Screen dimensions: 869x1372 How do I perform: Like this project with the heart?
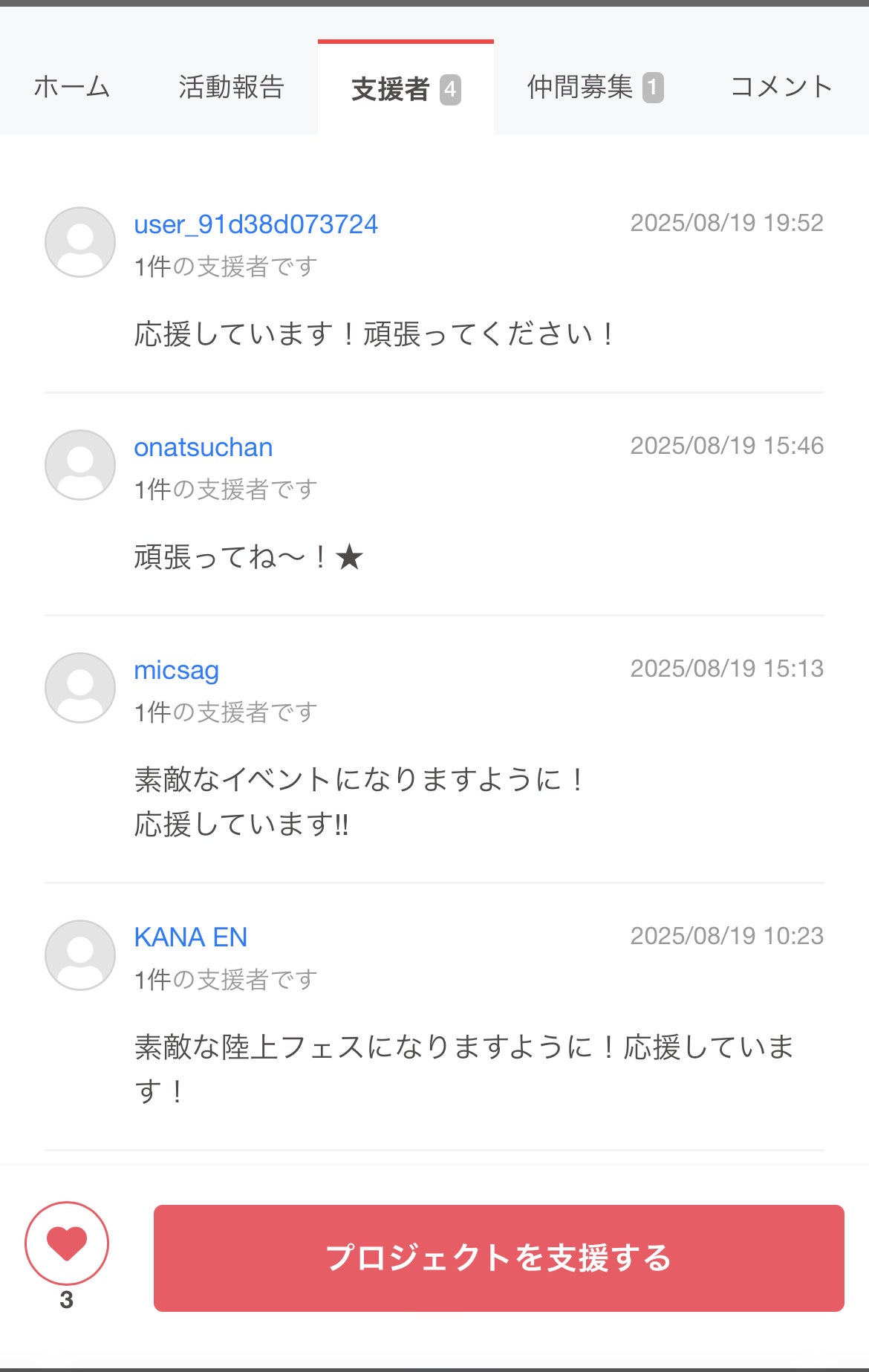coord(67,1243)
